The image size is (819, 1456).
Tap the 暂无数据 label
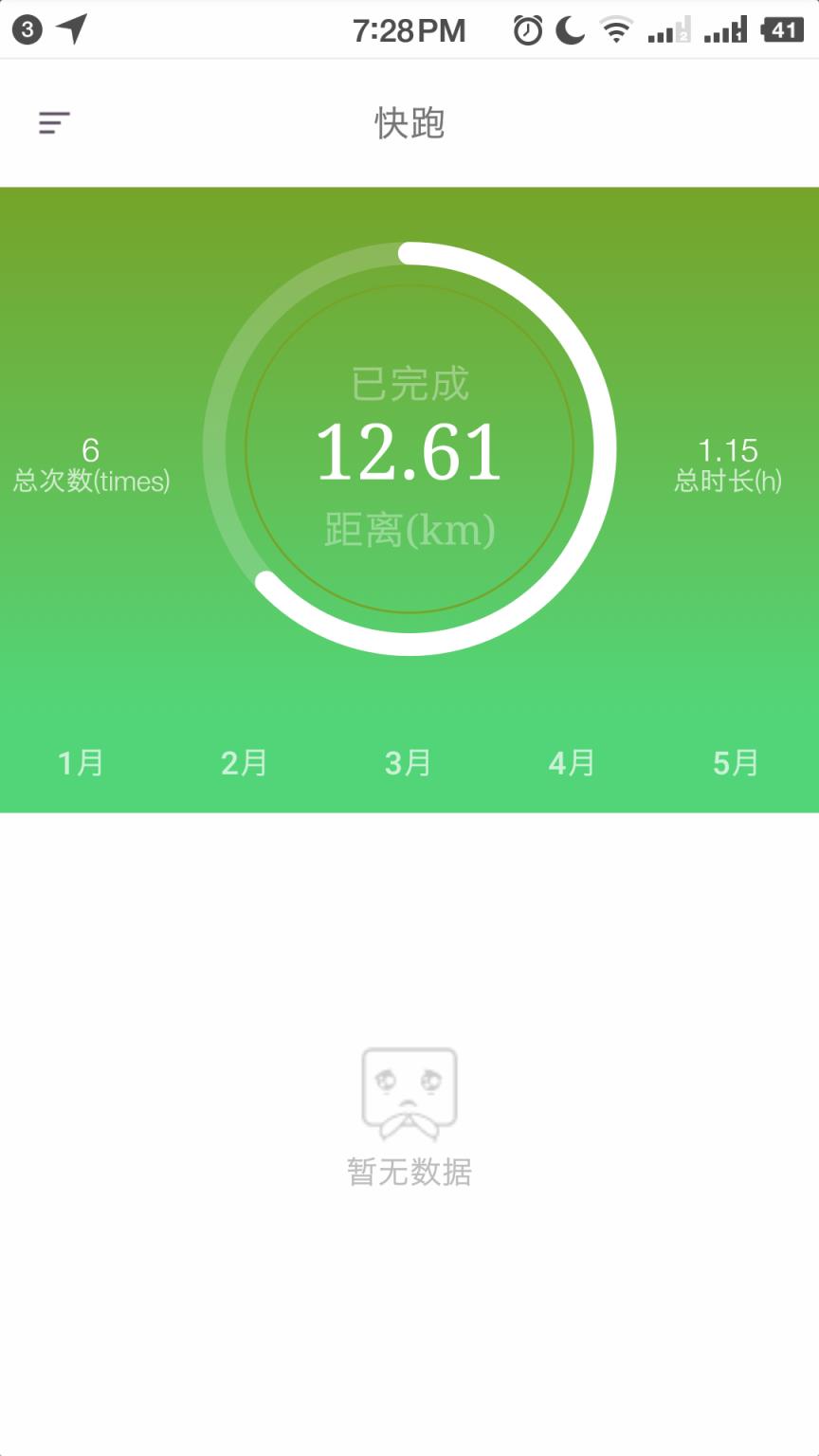click(x=409, y=1172)
